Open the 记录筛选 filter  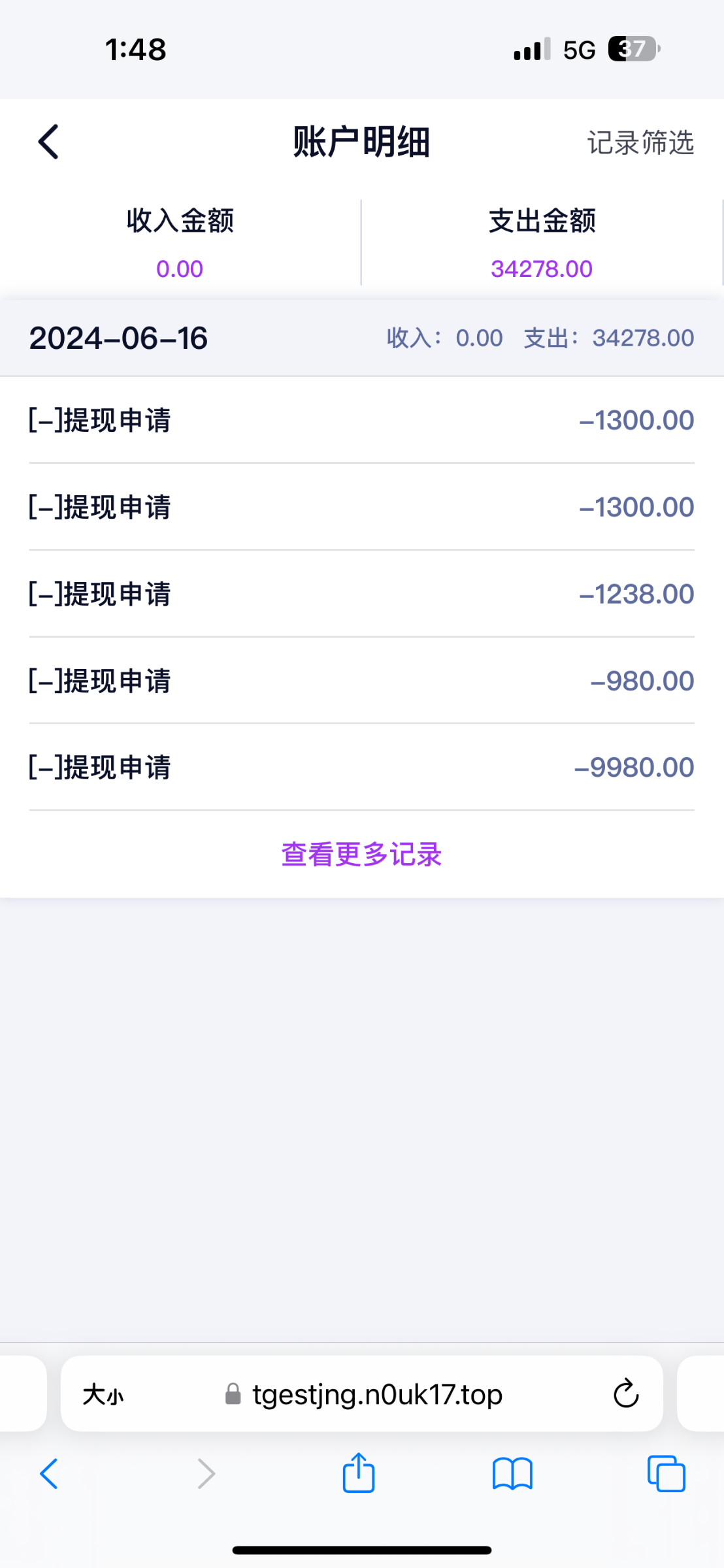[x=640, y=142]
